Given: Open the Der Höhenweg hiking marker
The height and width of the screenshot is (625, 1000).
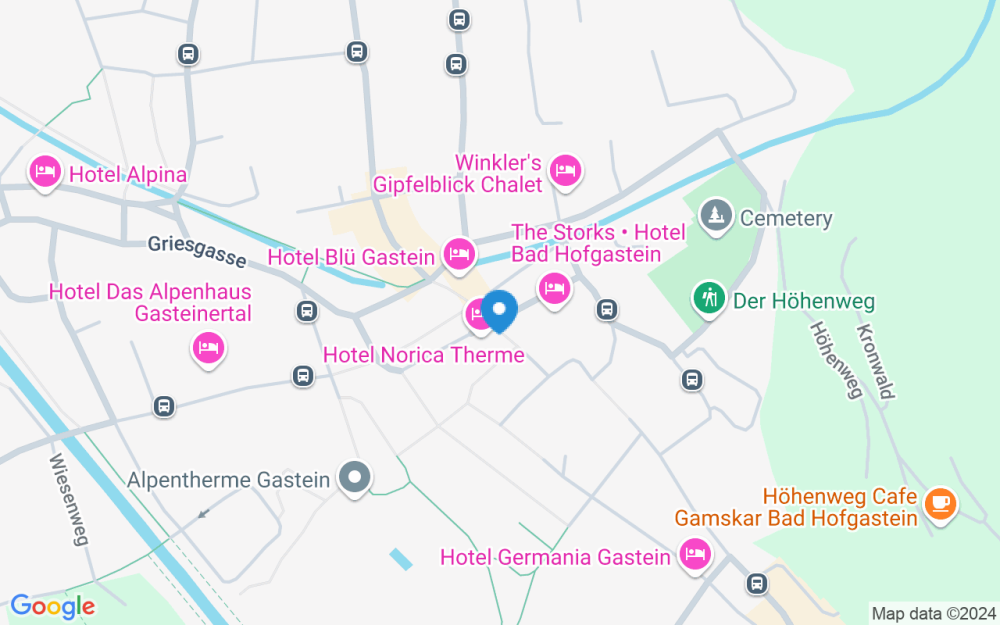Looking at the screenshot, I should (709, 299).
